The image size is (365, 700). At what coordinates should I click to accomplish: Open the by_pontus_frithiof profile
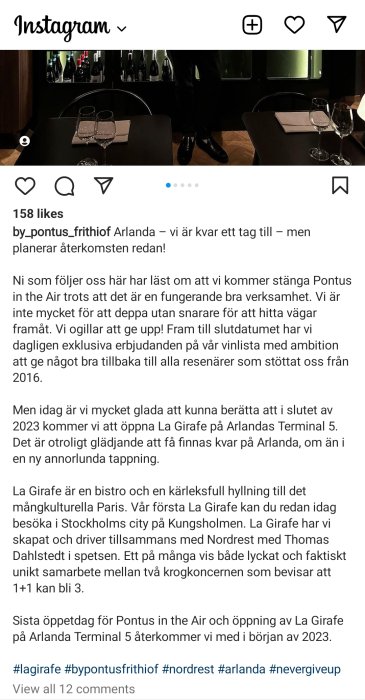click(x=62, y=232)
